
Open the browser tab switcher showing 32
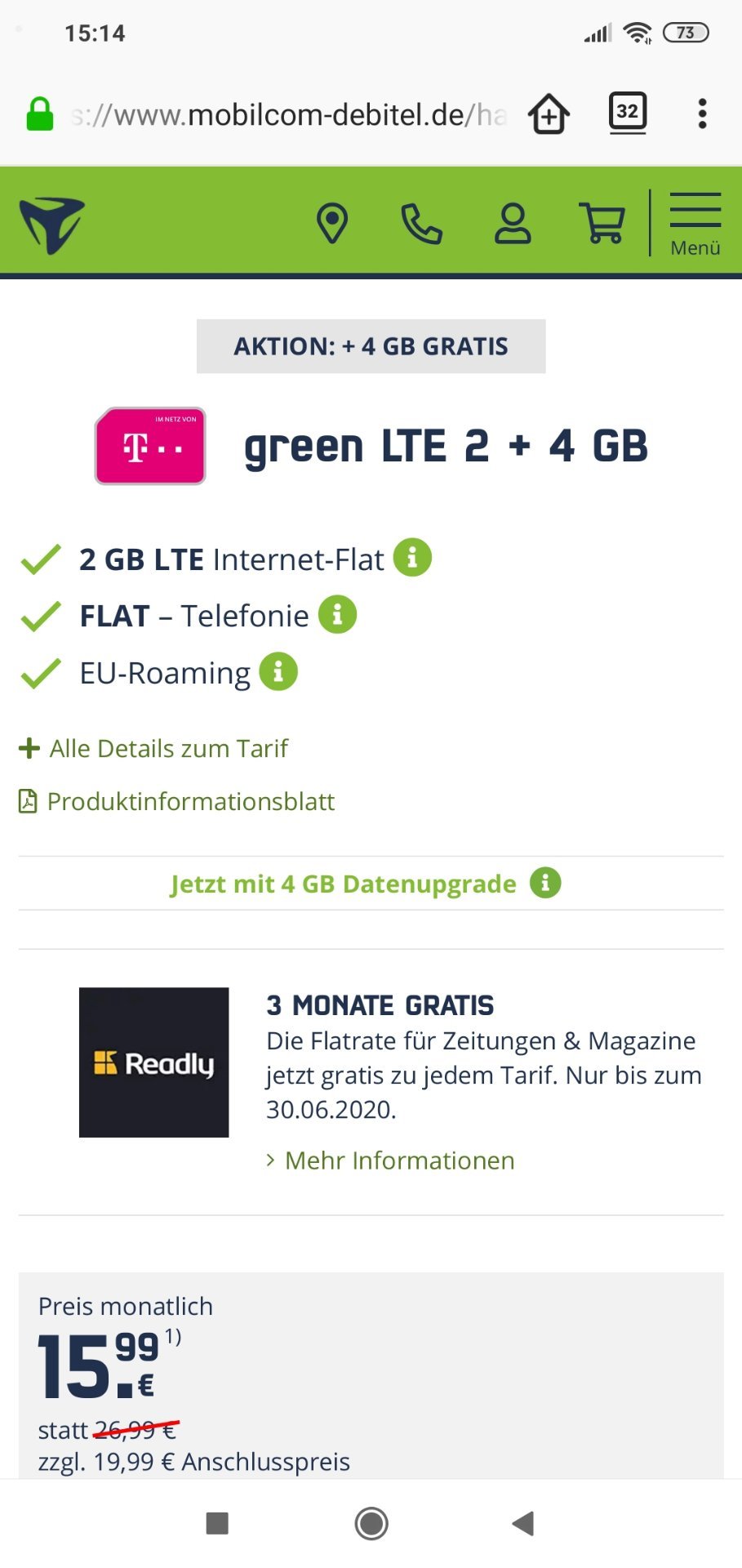[x=628, y=113]
